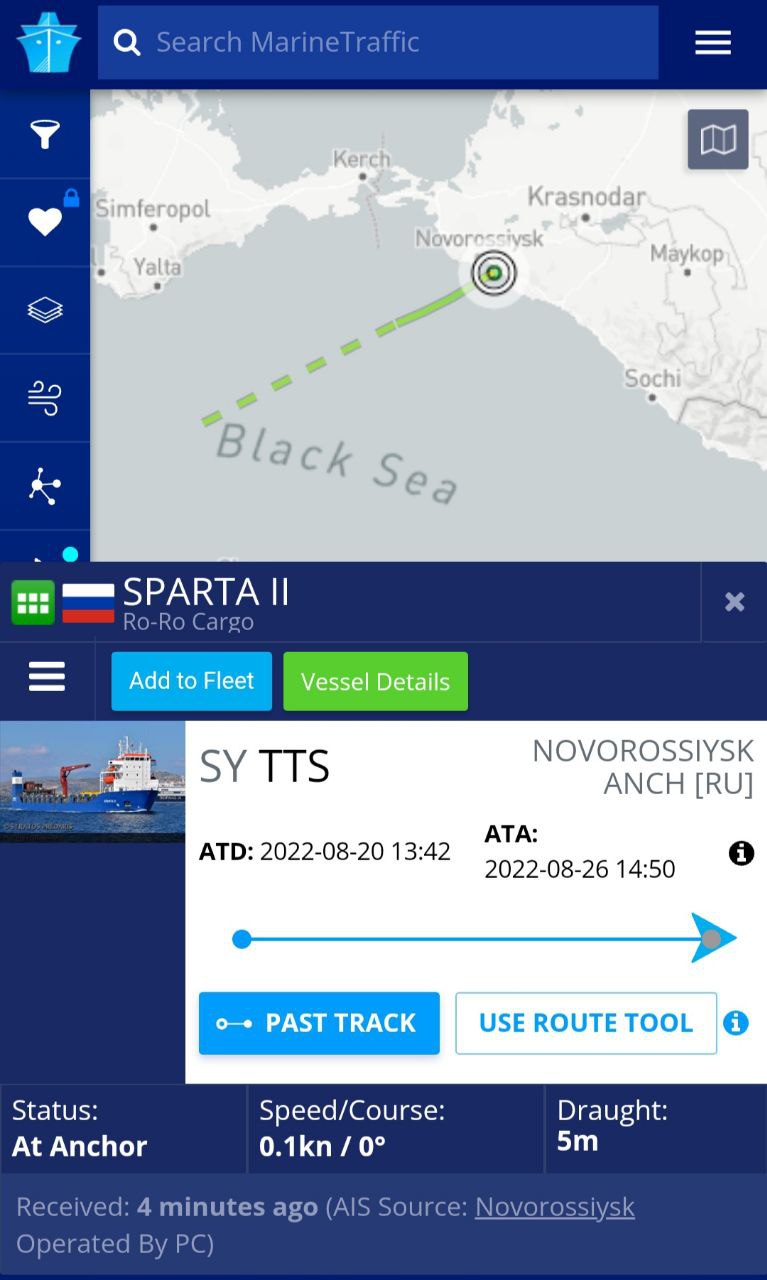Close the SPARTA II vessel panel

pyautogui.click(x=734, y=602)
